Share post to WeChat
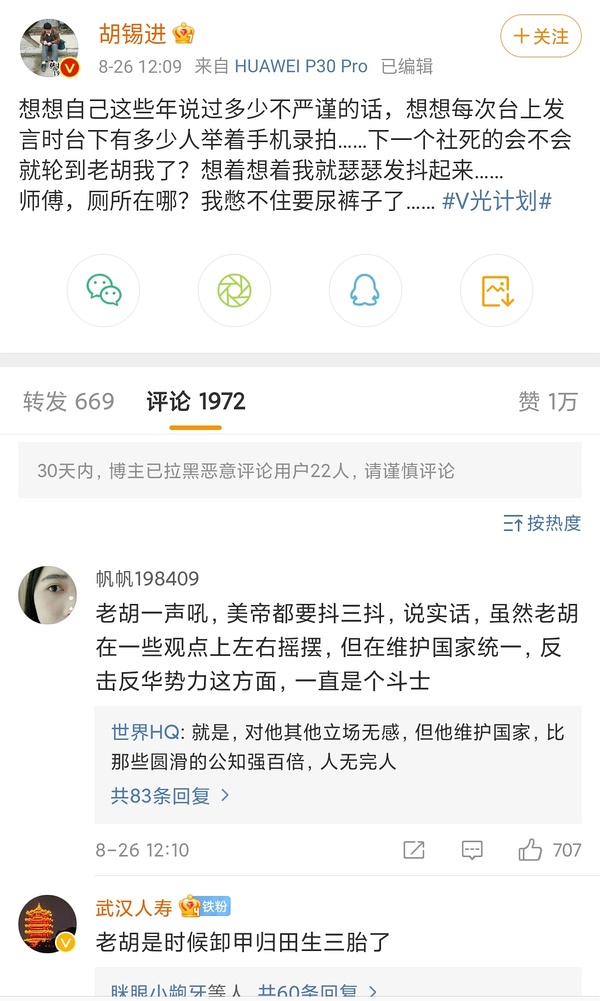 pos(104,290)
